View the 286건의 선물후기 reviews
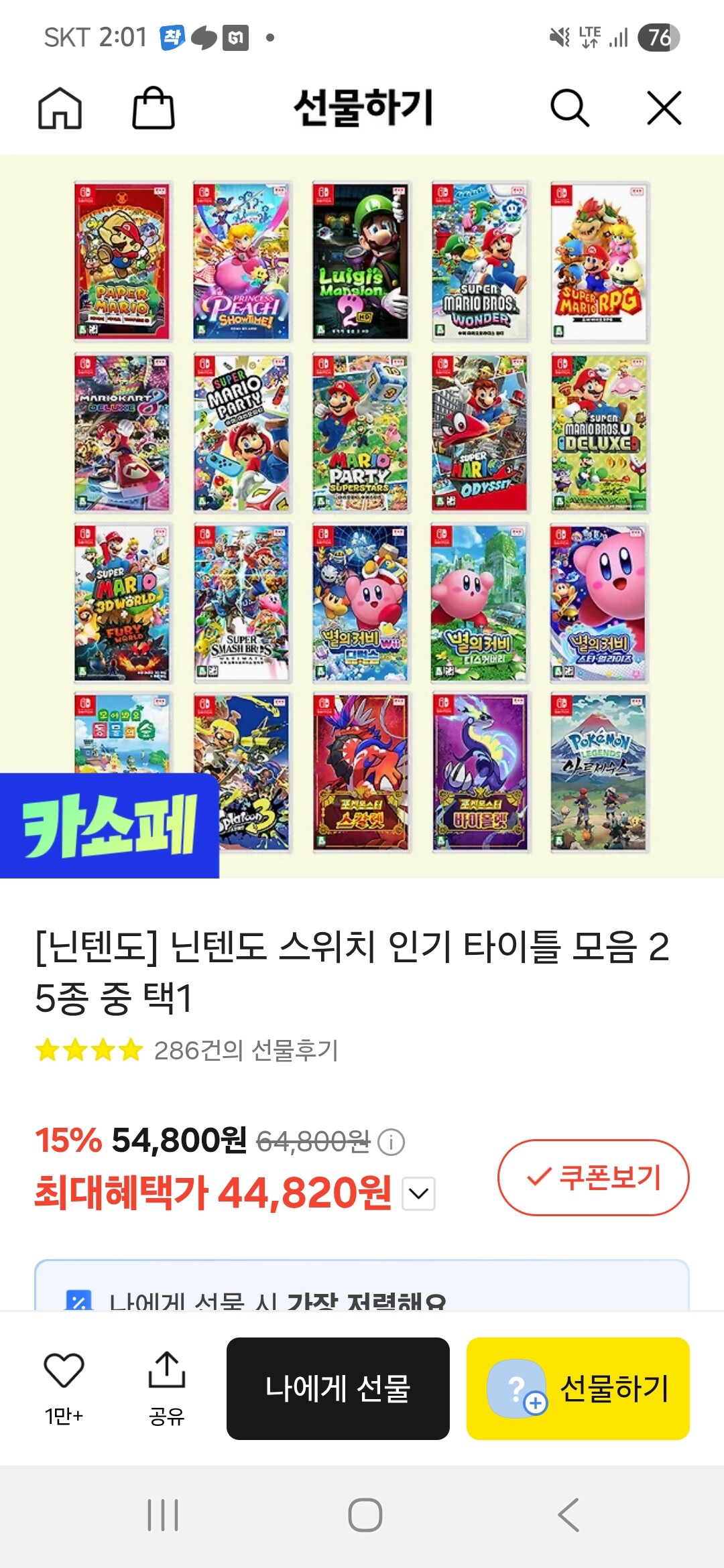 246,1050
